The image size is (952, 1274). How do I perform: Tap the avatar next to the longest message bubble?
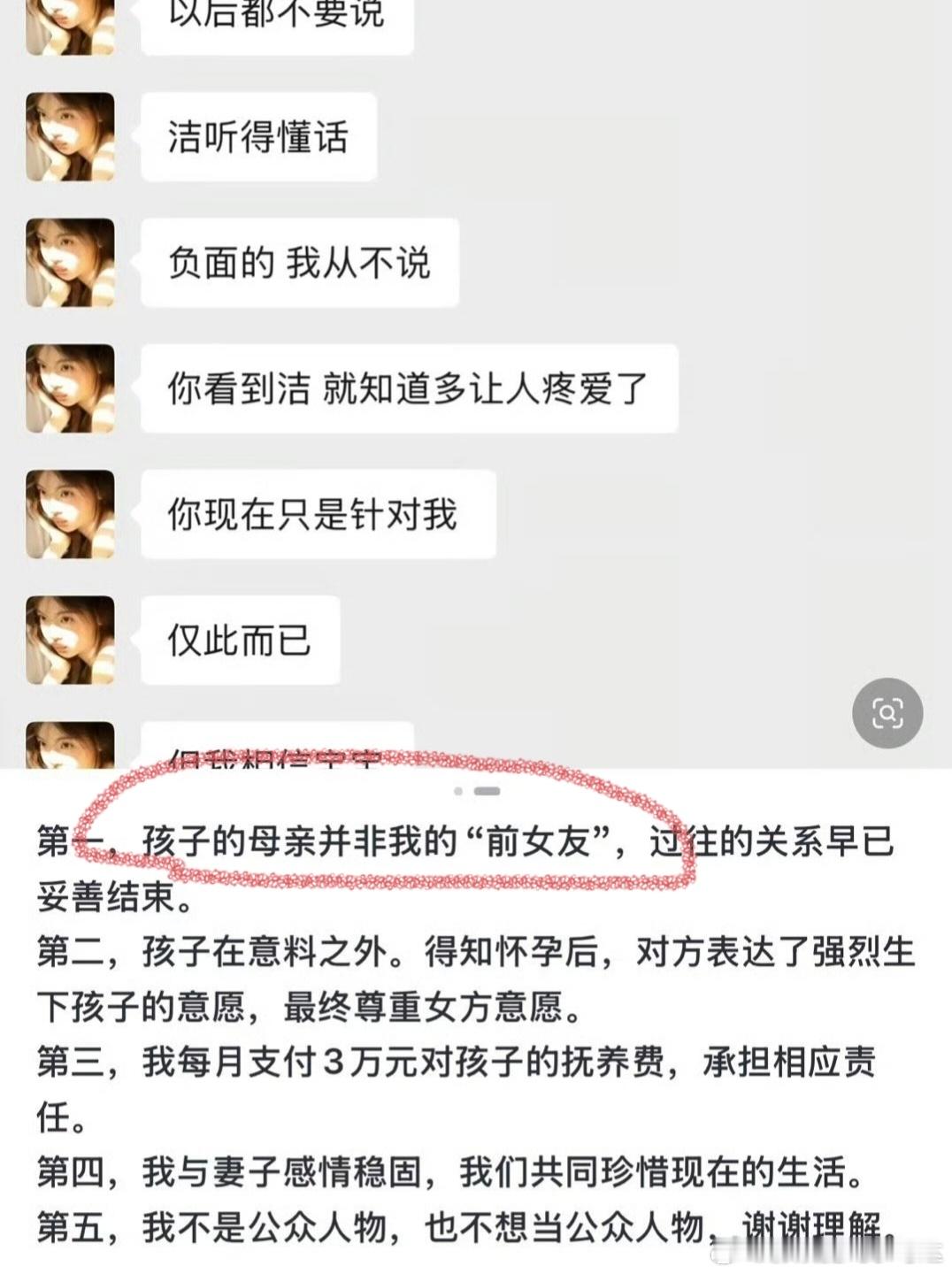pyautogui.click(x=71, y=387)
